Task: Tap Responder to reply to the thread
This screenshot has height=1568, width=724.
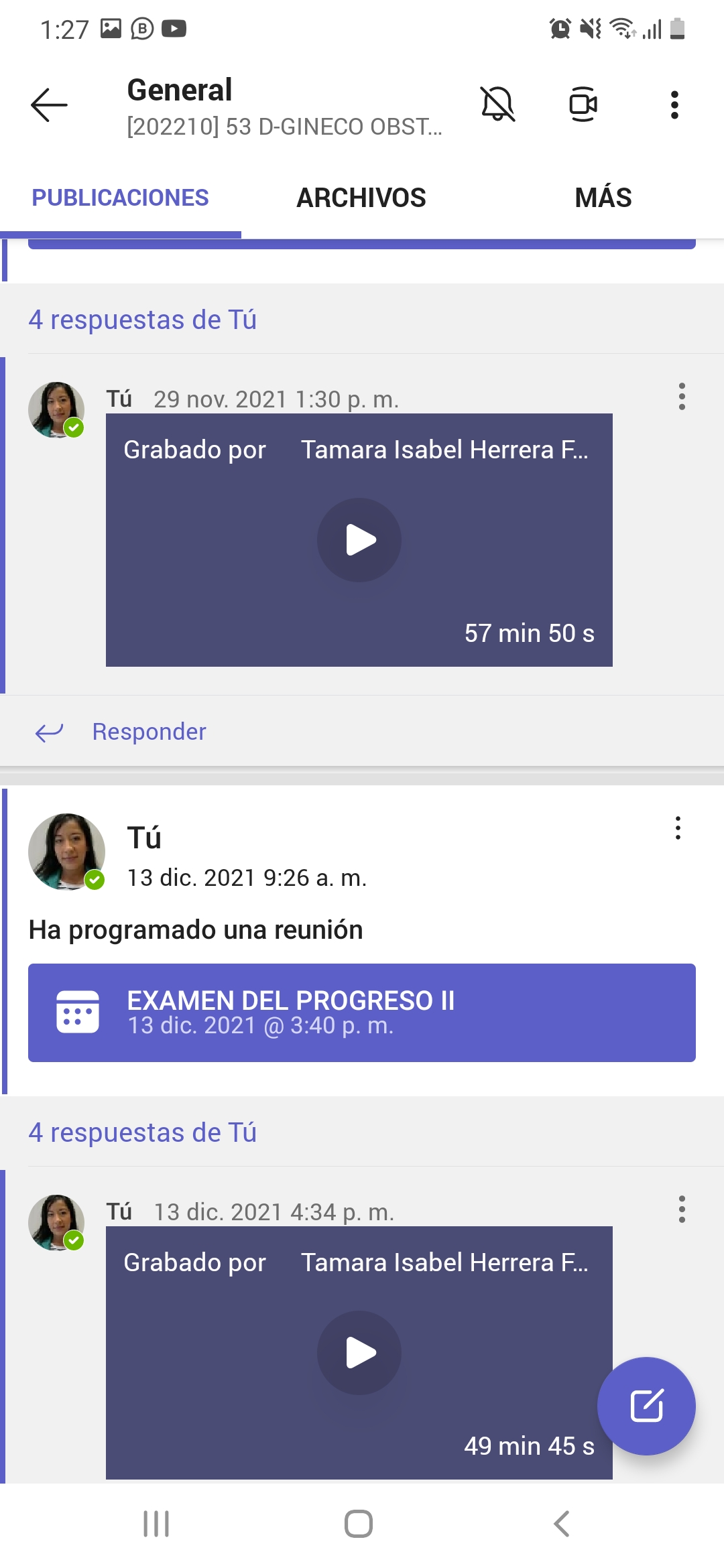Action: click(149, 732)
